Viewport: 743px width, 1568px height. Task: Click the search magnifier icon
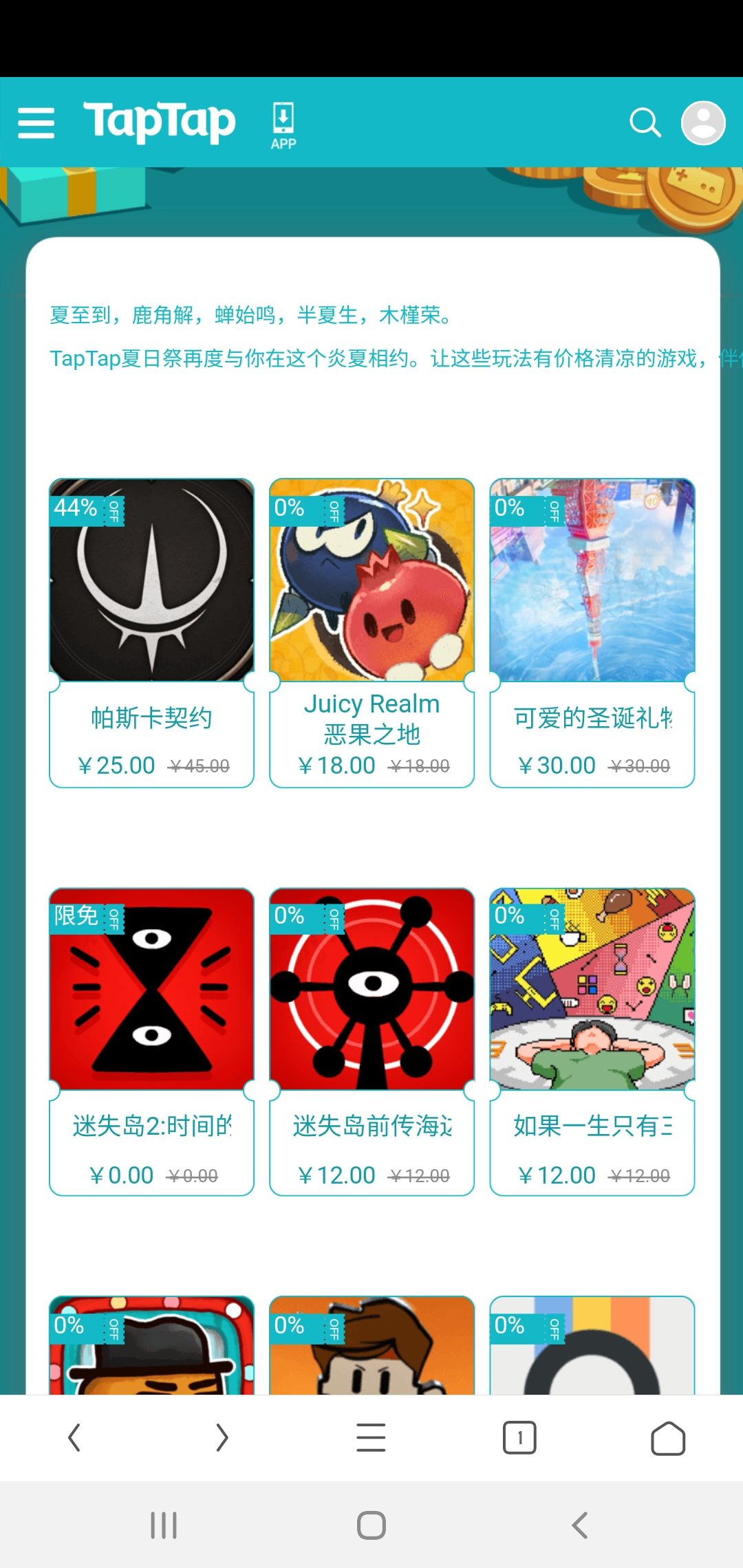pyautogui.click(x=644, y=122)
